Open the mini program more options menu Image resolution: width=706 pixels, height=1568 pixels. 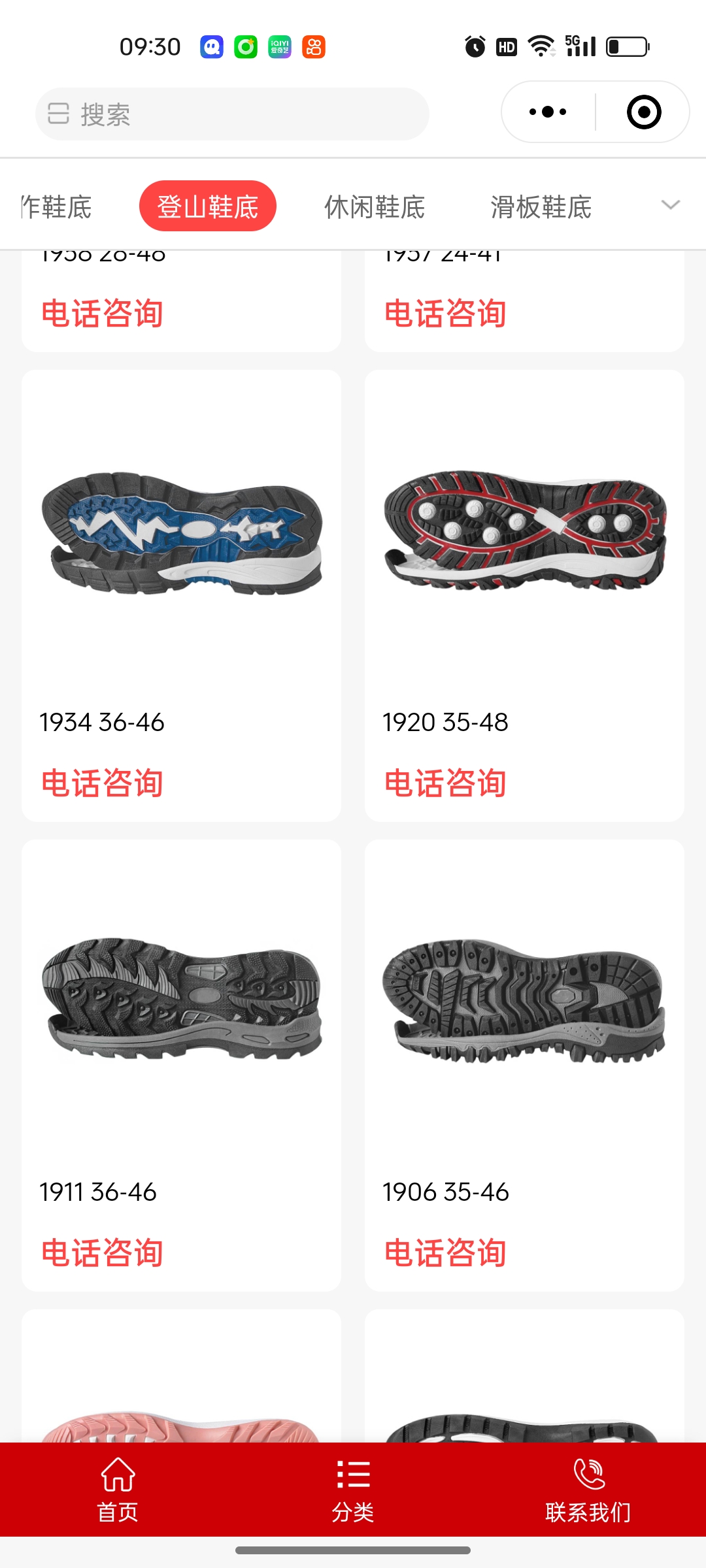pyautogui.click(x=548, y=112)
